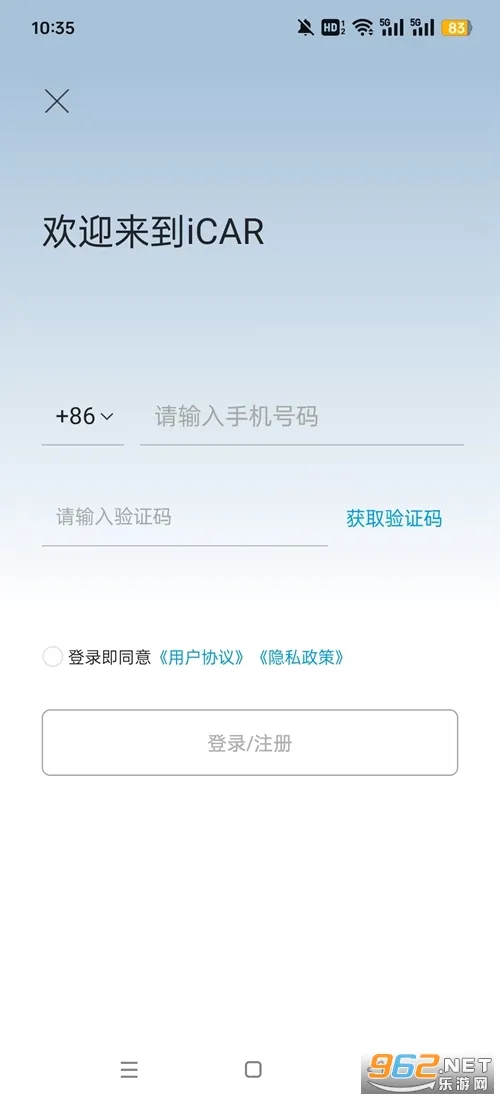Tap the 登录/注册 button

pos(250,743)
